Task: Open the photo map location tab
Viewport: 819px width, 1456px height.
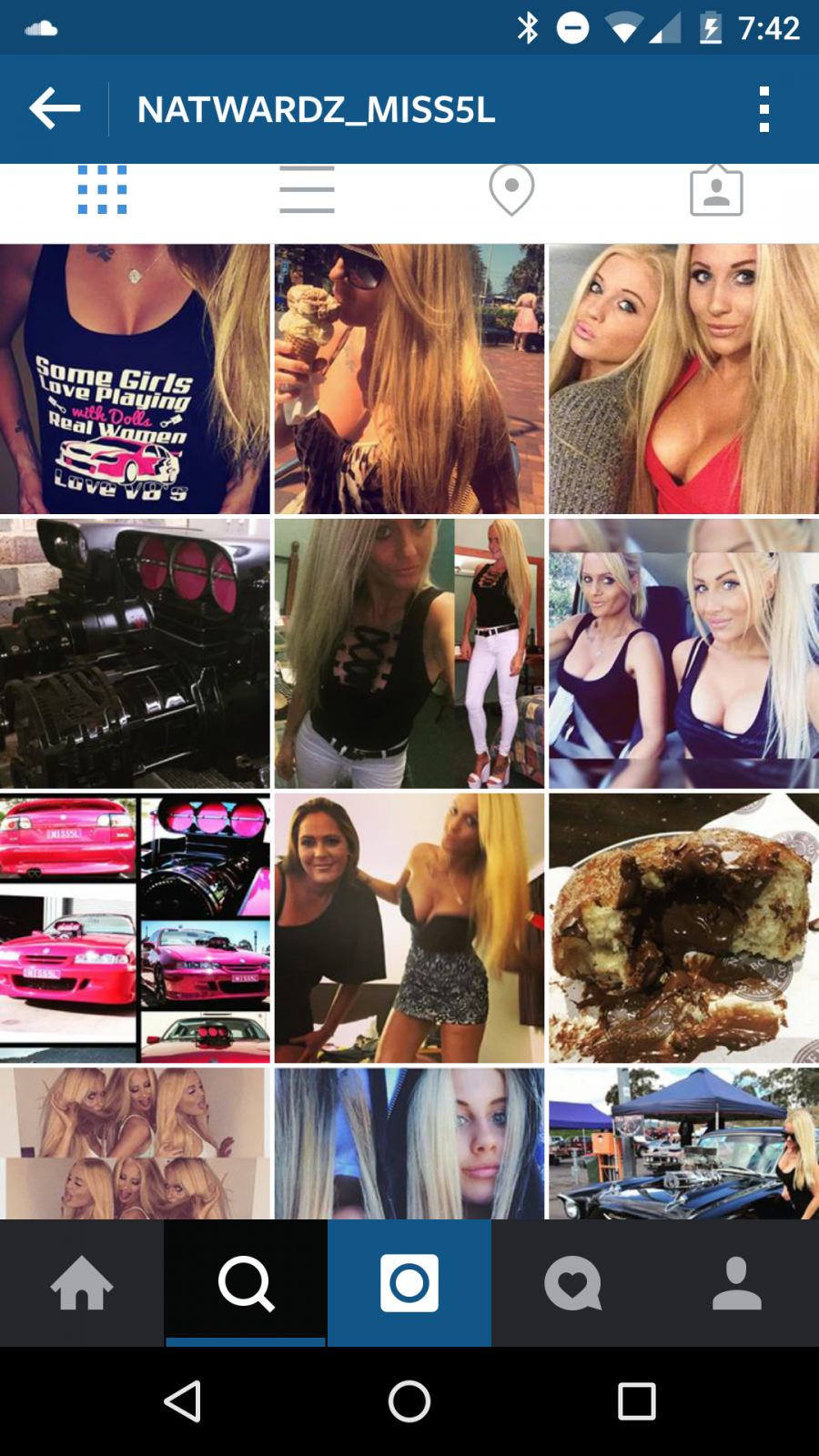Action: tap(511, 190)
